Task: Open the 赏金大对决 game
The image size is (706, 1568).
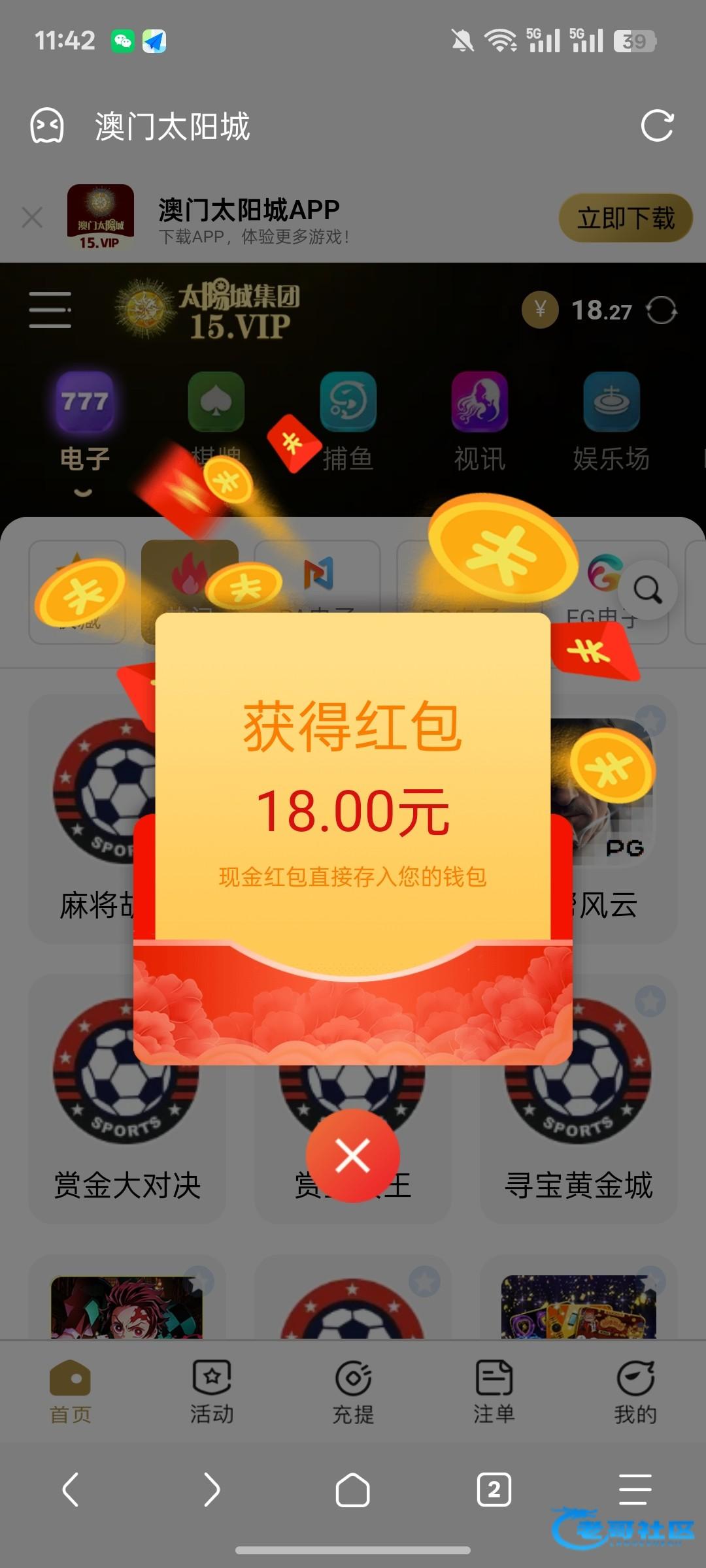Action: pos(127,1098)
